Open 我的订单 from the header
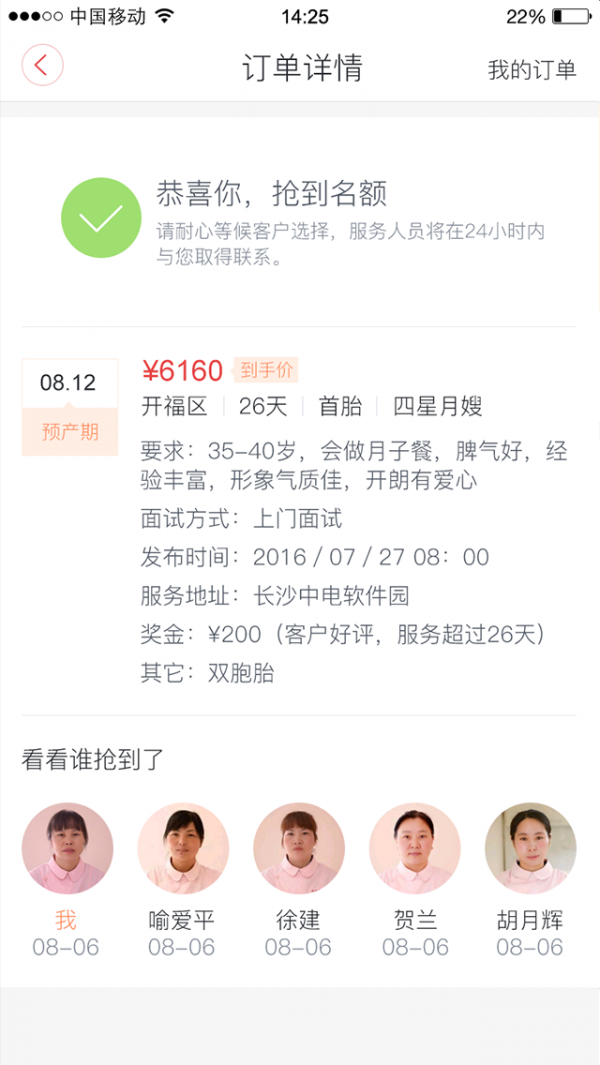This screenshot has width=600, height=1065. 531,69
